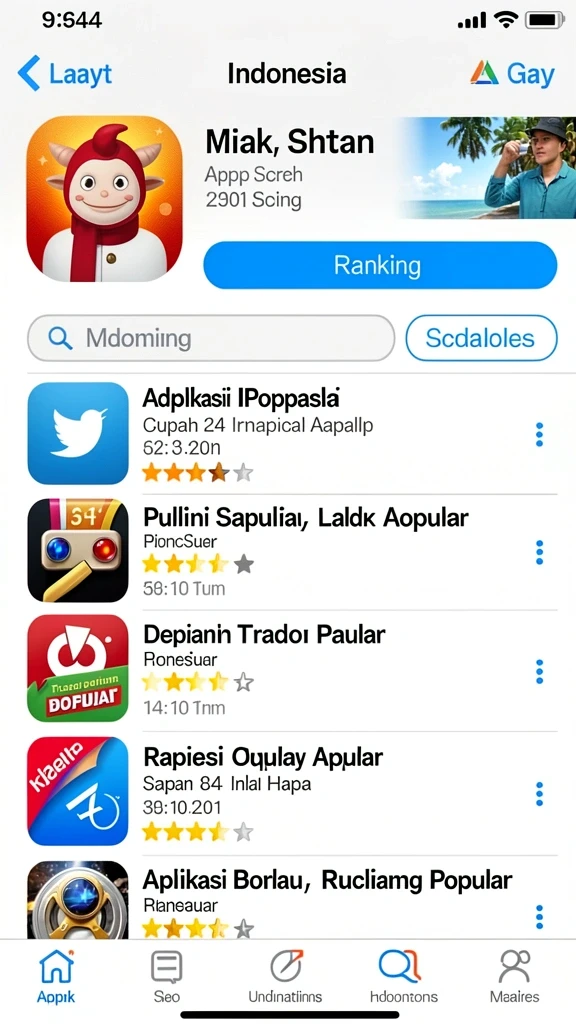The width and height of the screenshot is (576, 1024).
Task: Open the Hdoontons search tab
Action: point(403,977)
